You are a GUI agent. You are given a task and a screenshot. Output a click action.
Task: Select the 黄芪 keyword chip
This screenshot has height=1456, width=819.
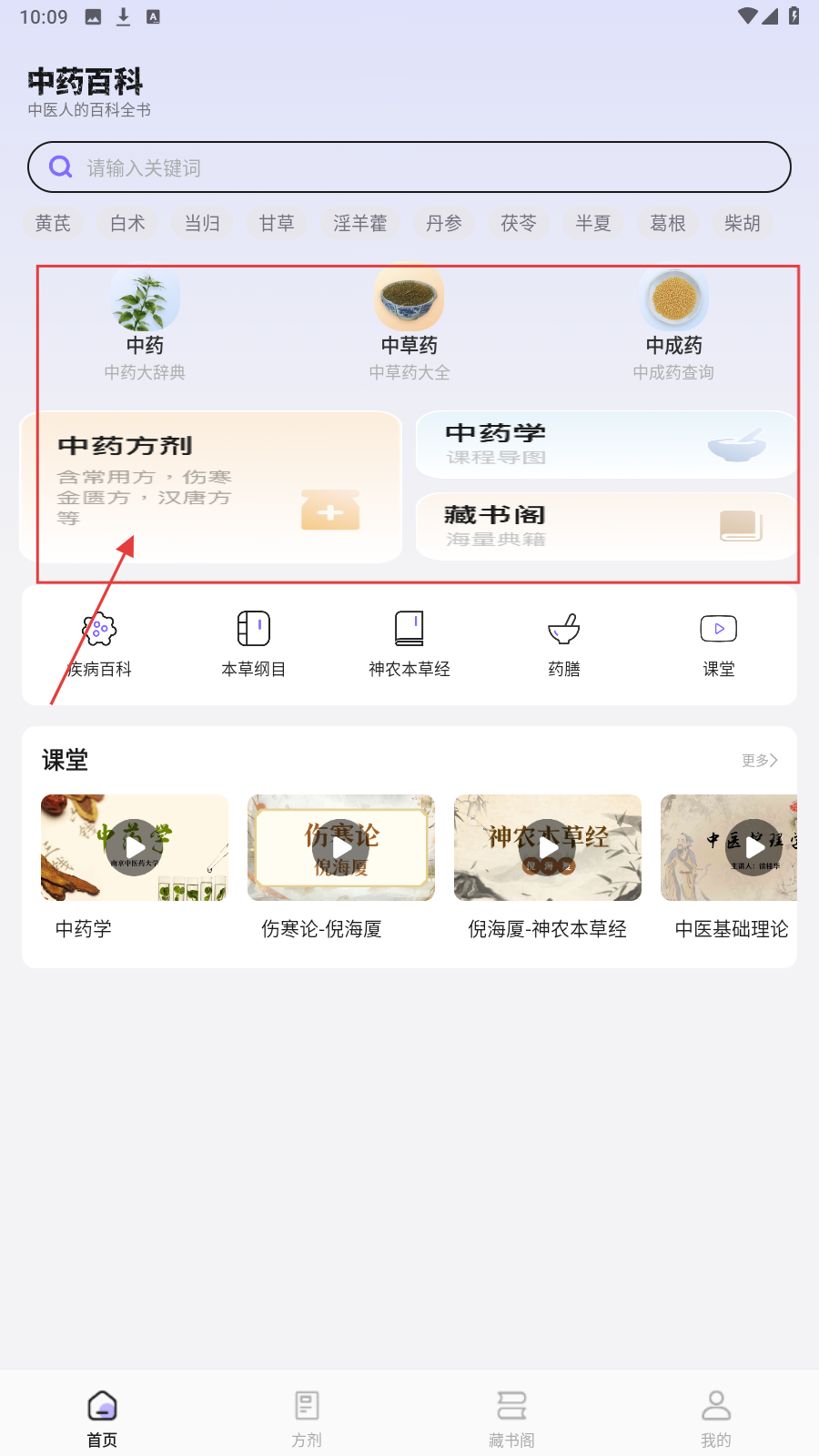click(53, 223)
